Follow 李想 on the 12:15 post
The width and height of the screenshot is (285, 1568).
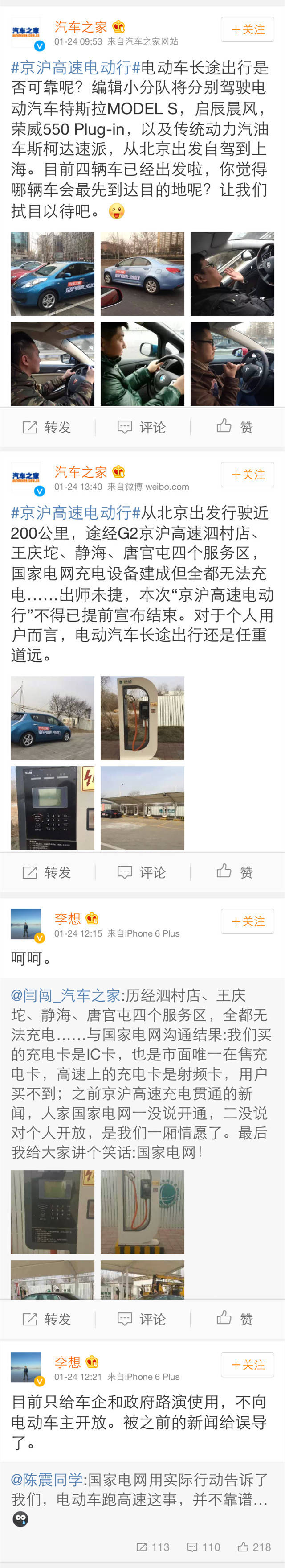[247, 921]
